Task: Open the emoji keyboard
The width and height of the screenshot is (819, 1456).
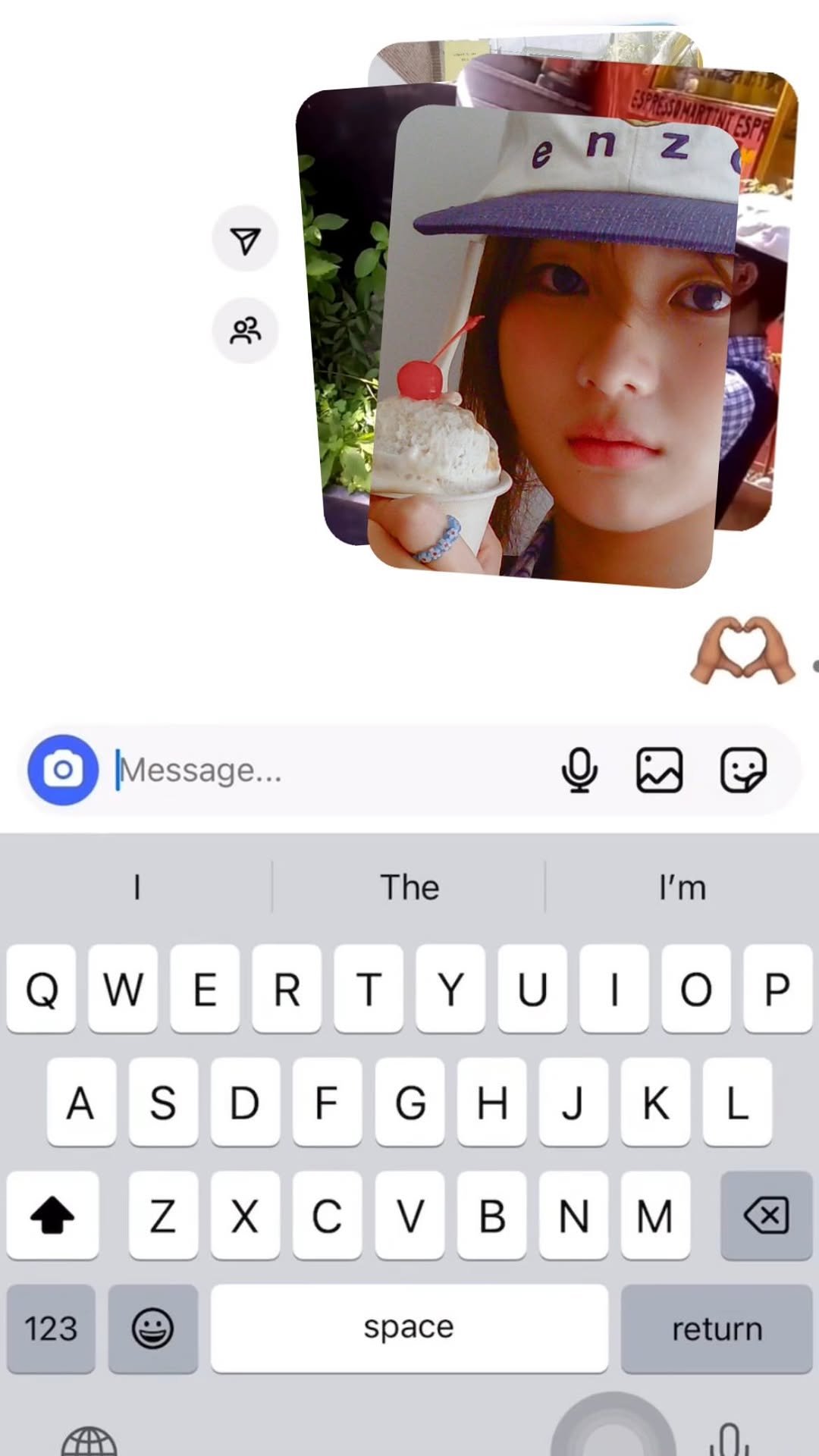Action: coord(153,1329)
